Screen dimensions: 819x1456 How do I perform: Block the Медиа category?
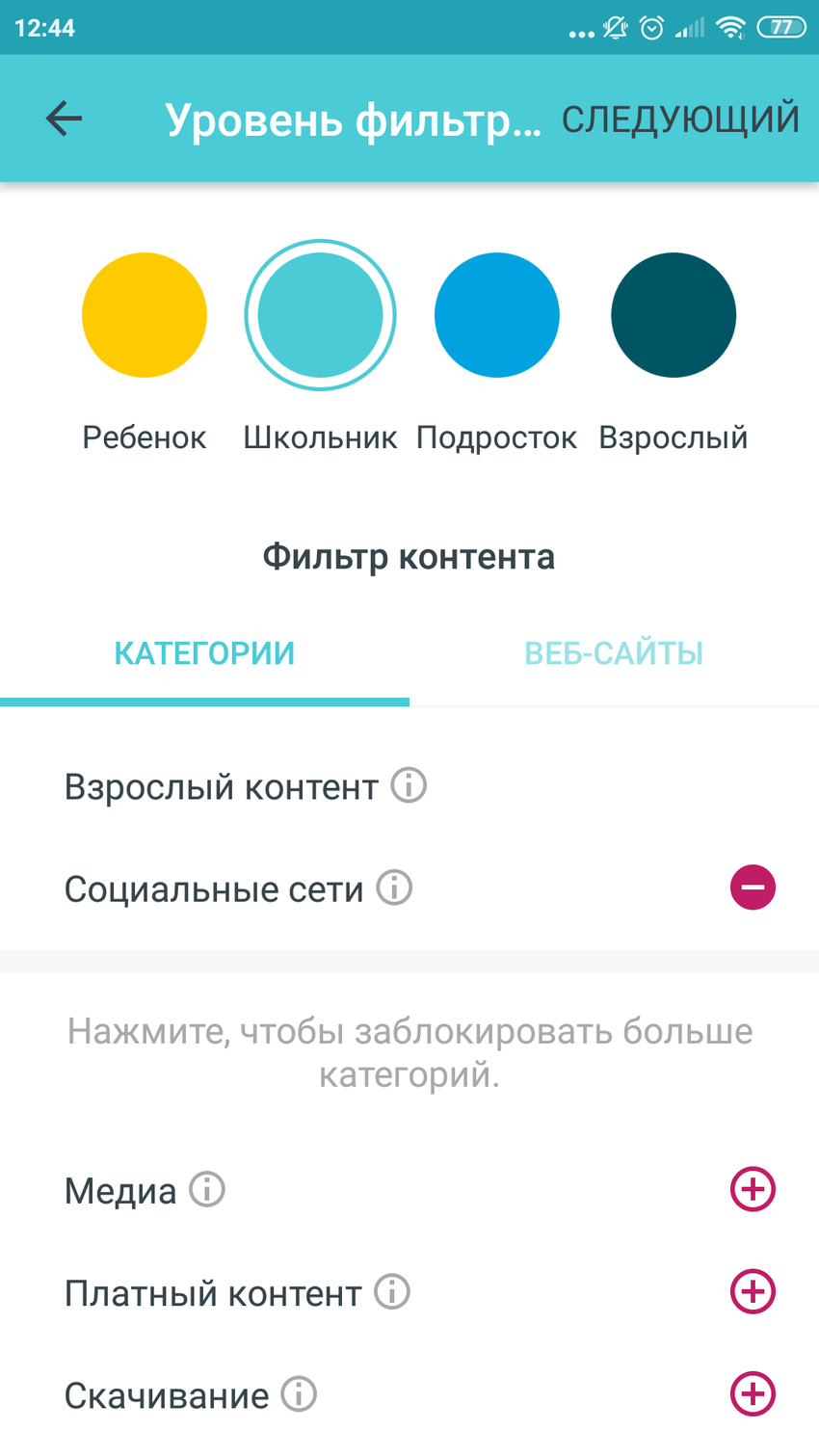click(x=753, y=1189)
